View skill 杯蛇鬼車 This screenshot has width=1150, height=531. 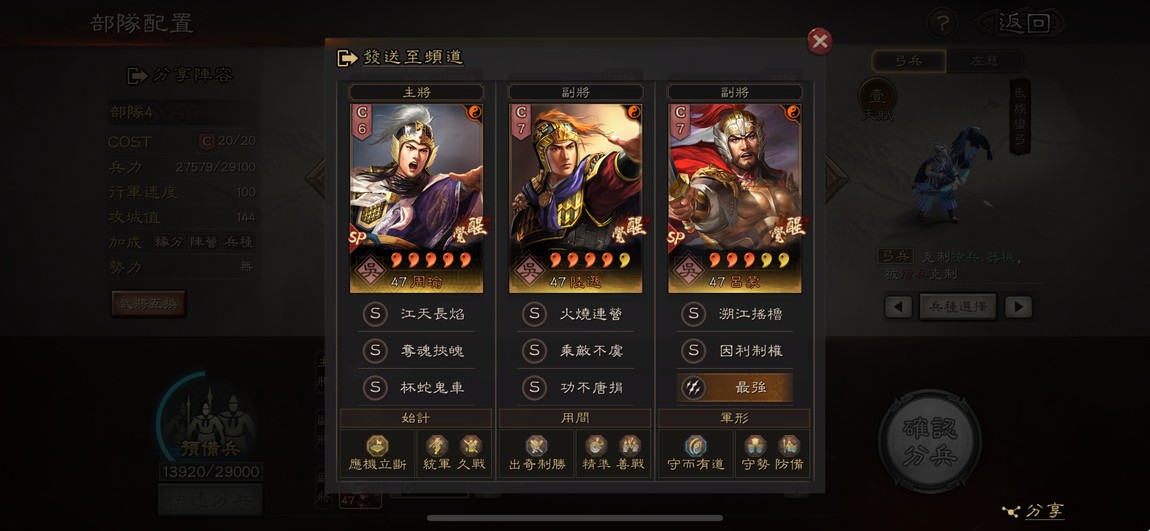point(416,388)
